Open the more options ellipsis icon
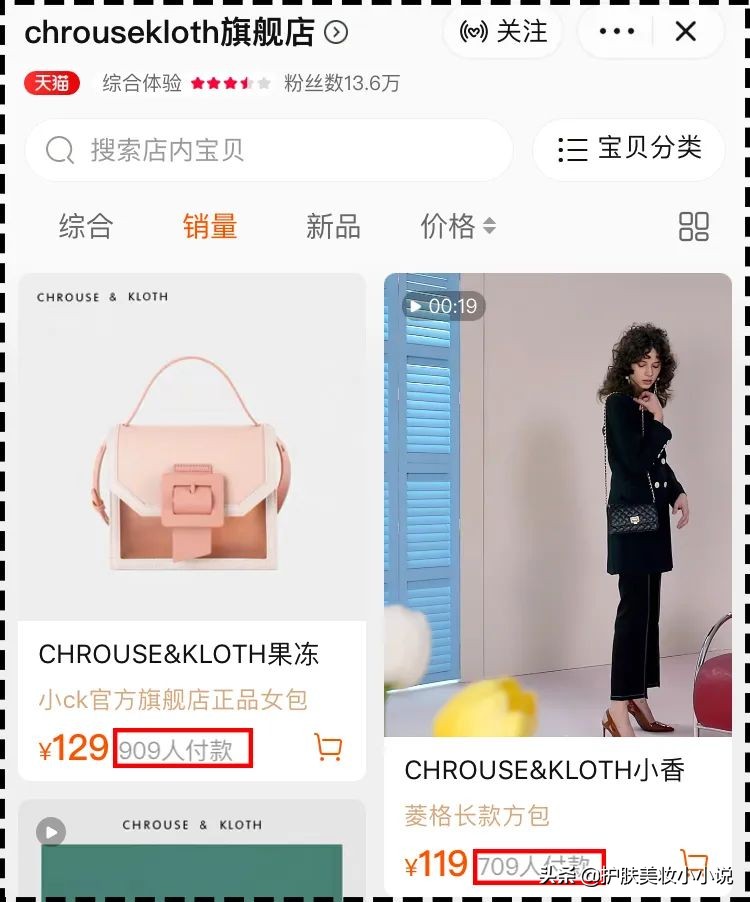 pyautogui.click(x=615, y=31)
